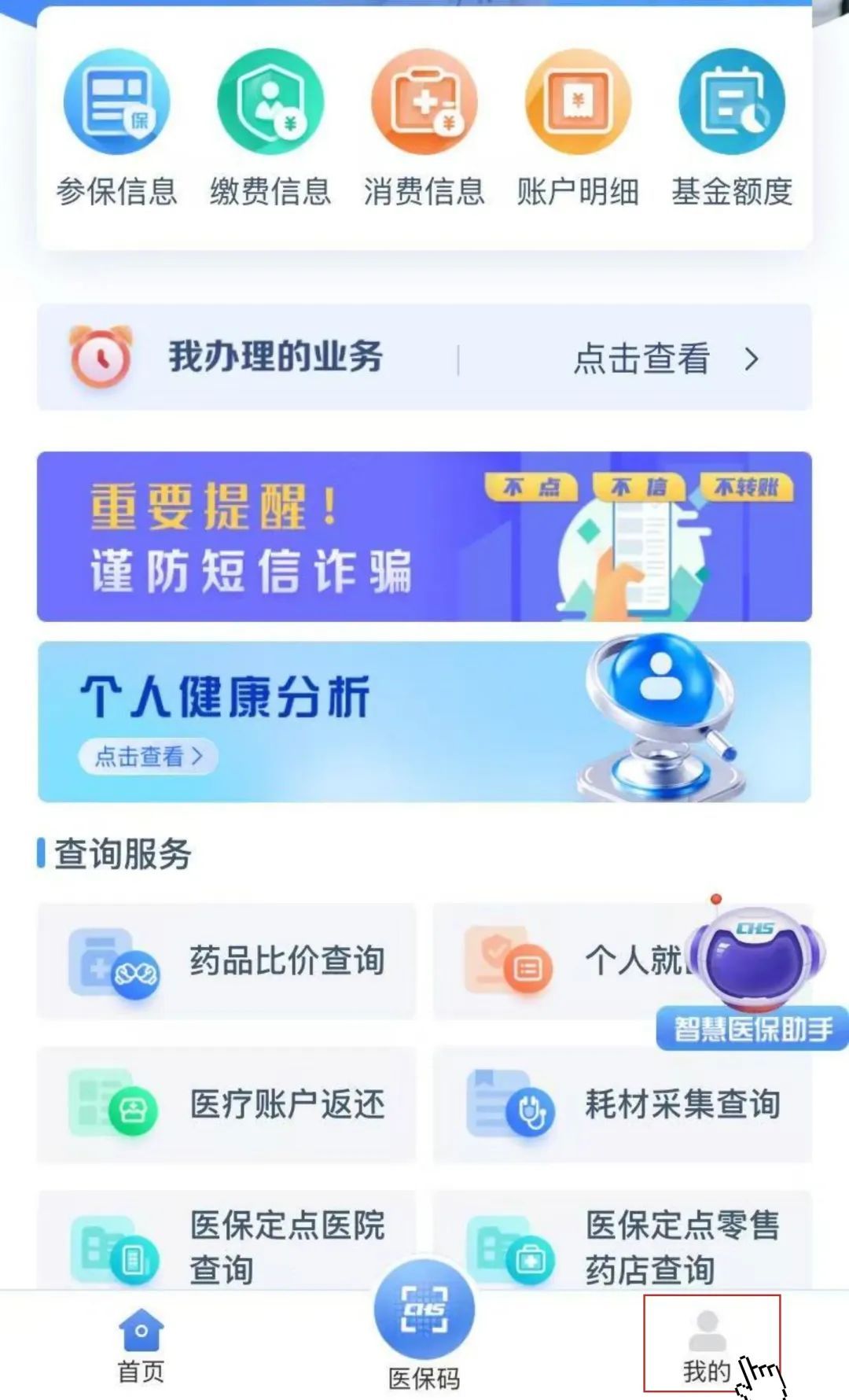The height and width of the screenshot is (1400, 849).
Task: Open the 医保码 QR scanner icon
Action: (424, 1307)
